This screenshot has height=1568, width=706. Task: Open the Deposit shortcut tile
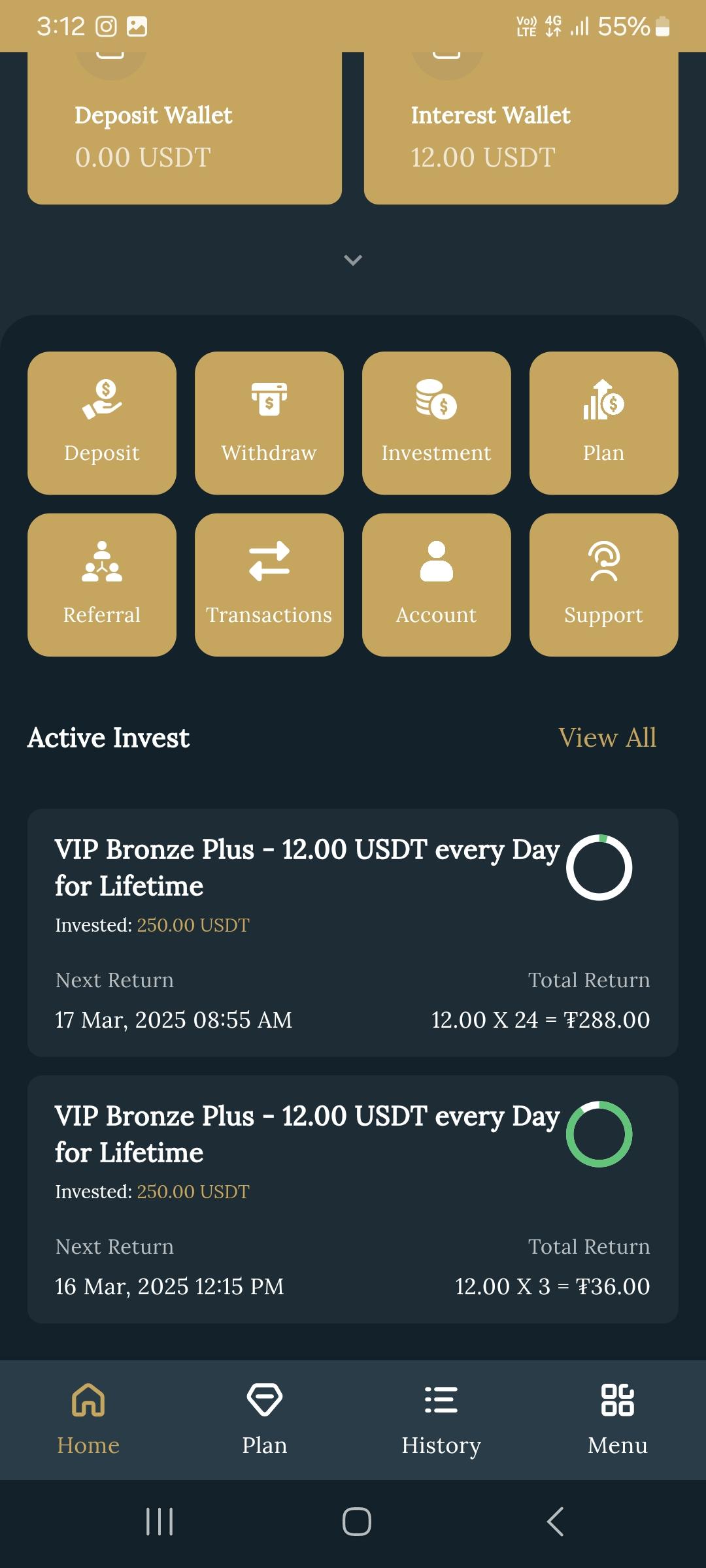click(x=102, y=423)
